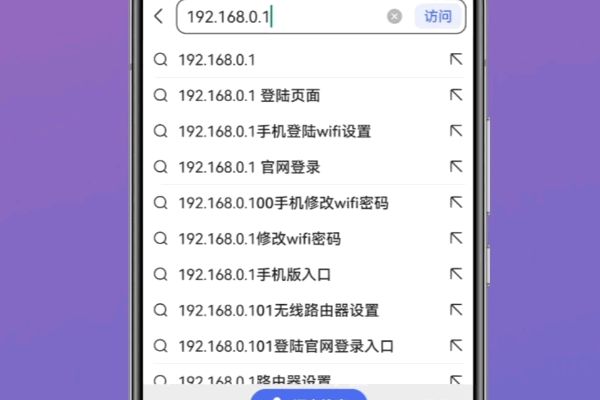Tap the 访问 button to visit
This screenshot has height=400, width=600.
[x=437, y=16]
